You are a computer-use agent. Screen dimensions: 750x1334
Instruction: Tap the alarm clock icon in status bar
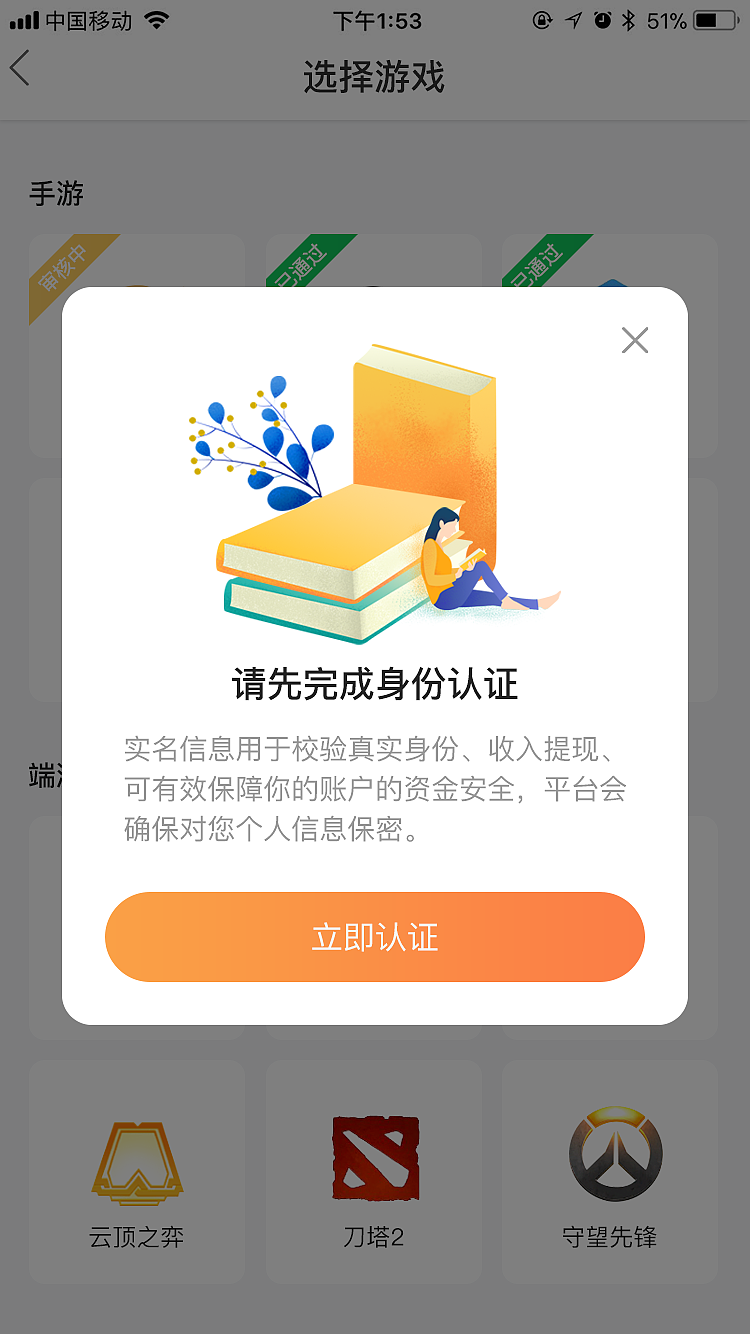(x=601, y=18)
